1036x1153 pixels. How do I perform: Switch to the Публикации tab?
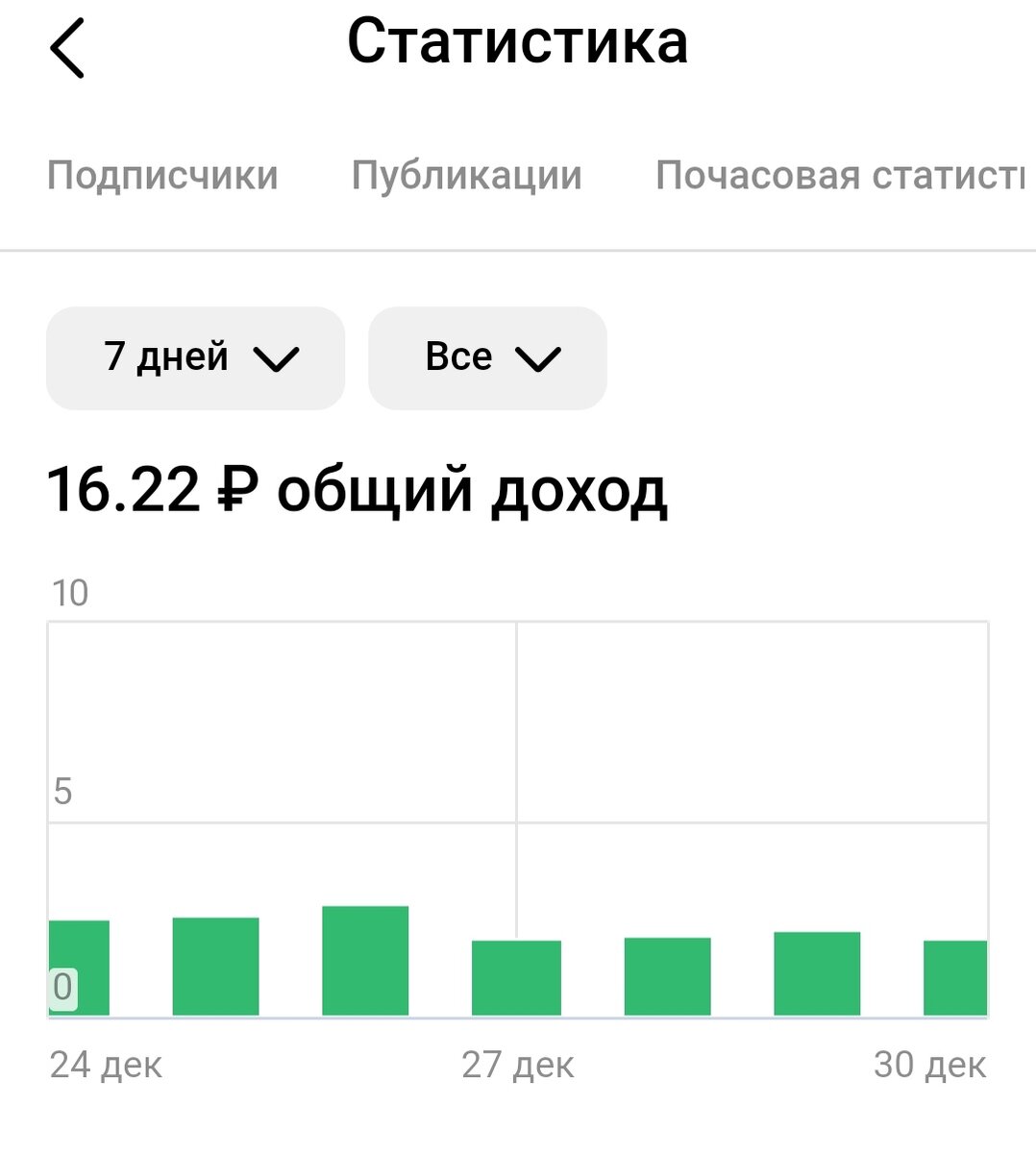pyautogui.click(x=467, y=175)
